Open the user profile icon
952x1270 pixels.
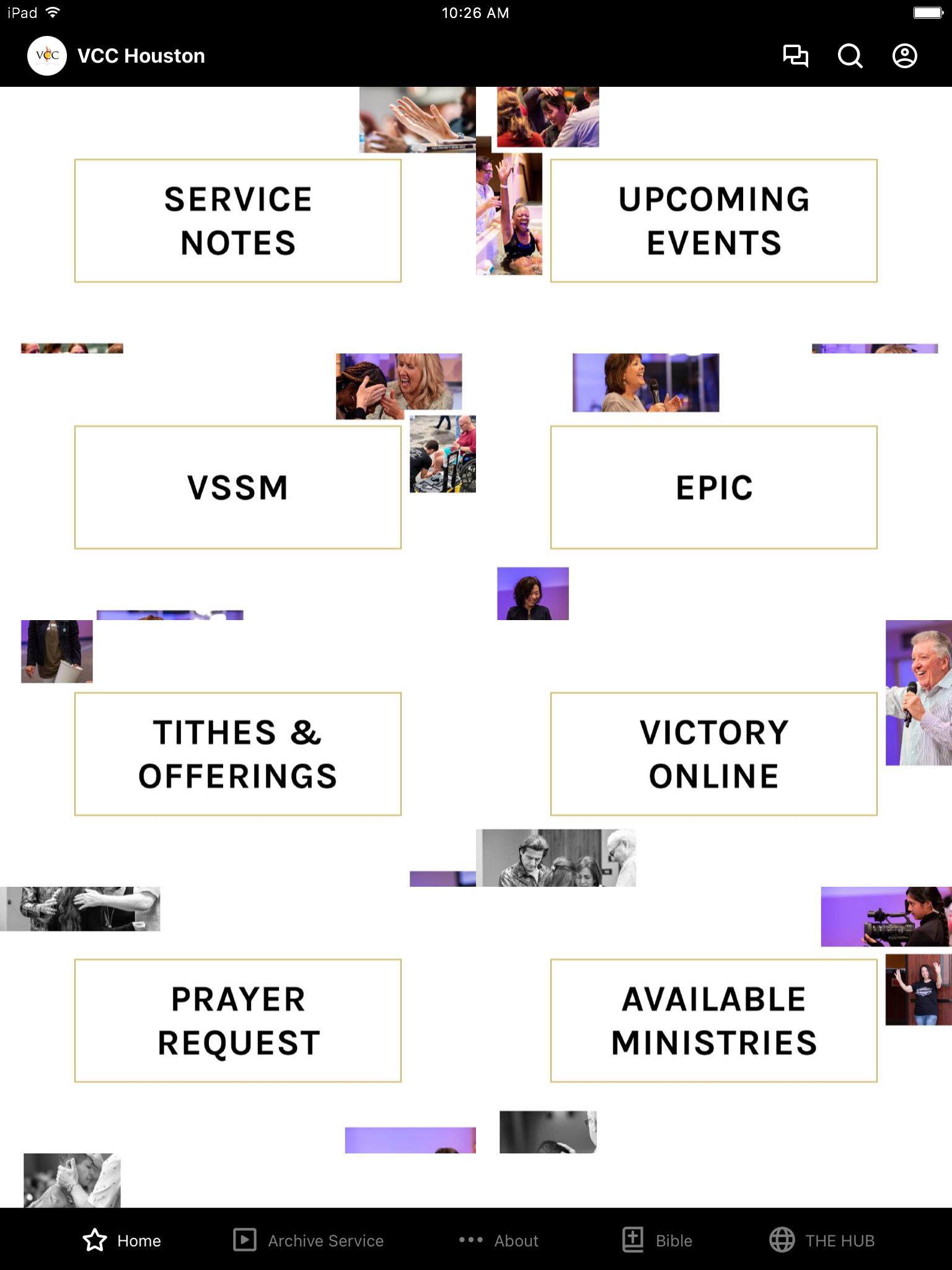[904, 56]
